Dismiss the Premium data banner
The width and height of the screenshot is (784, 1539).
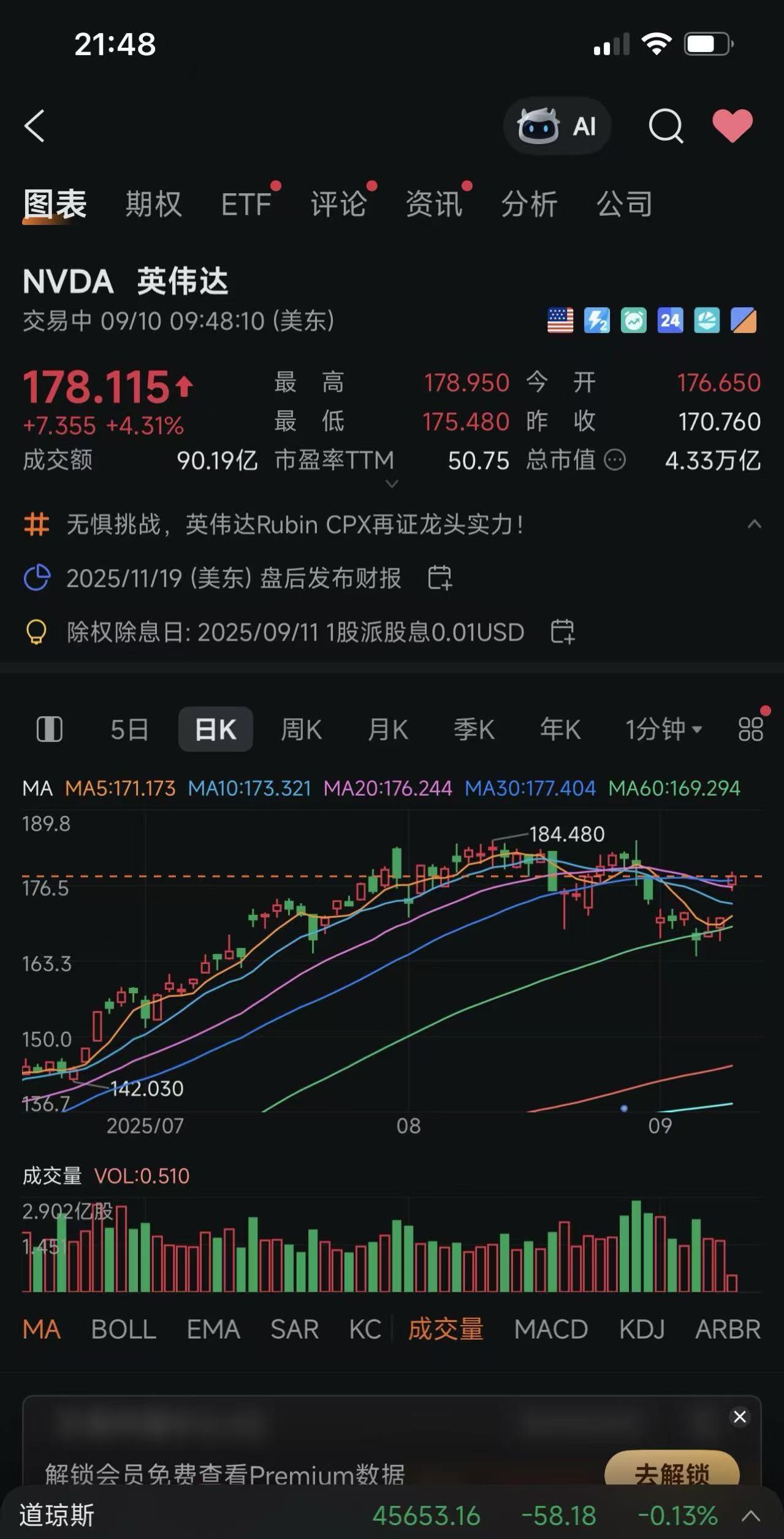click(740, 1417)
